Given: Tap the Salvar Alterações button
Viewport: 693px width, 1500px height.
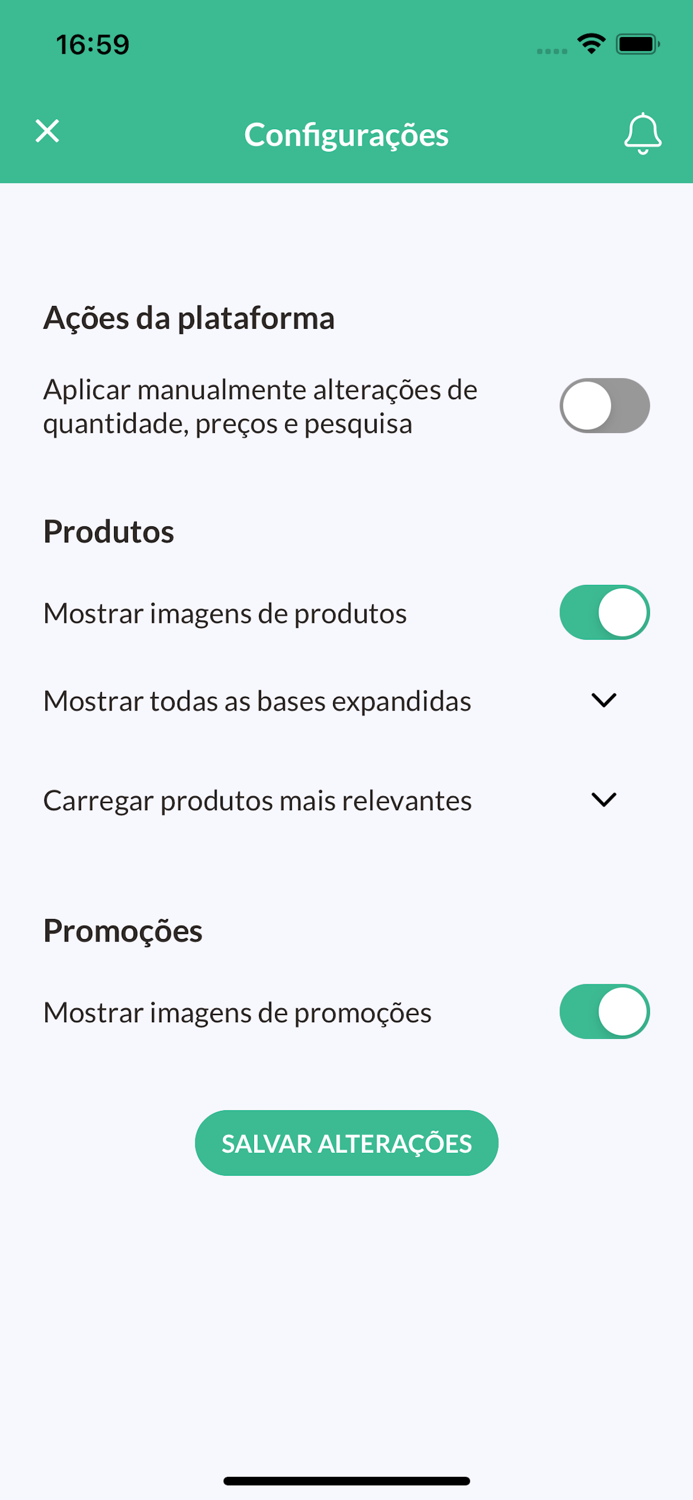Looking at the screenshot, I should pyautogui.click(x=346, y=1143).
